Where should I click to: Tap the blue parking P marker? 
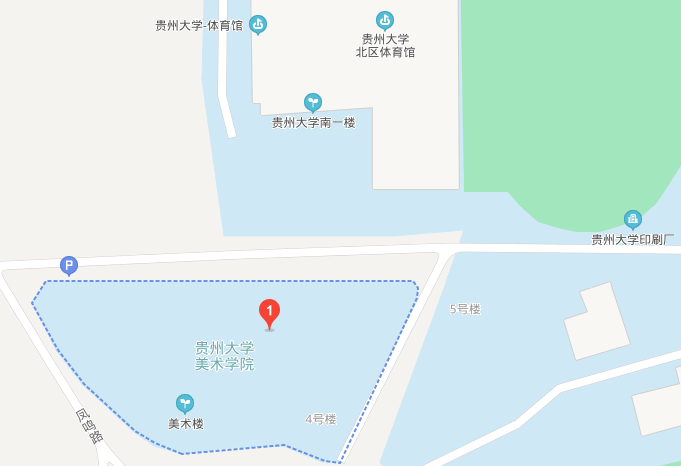(69, 265)
